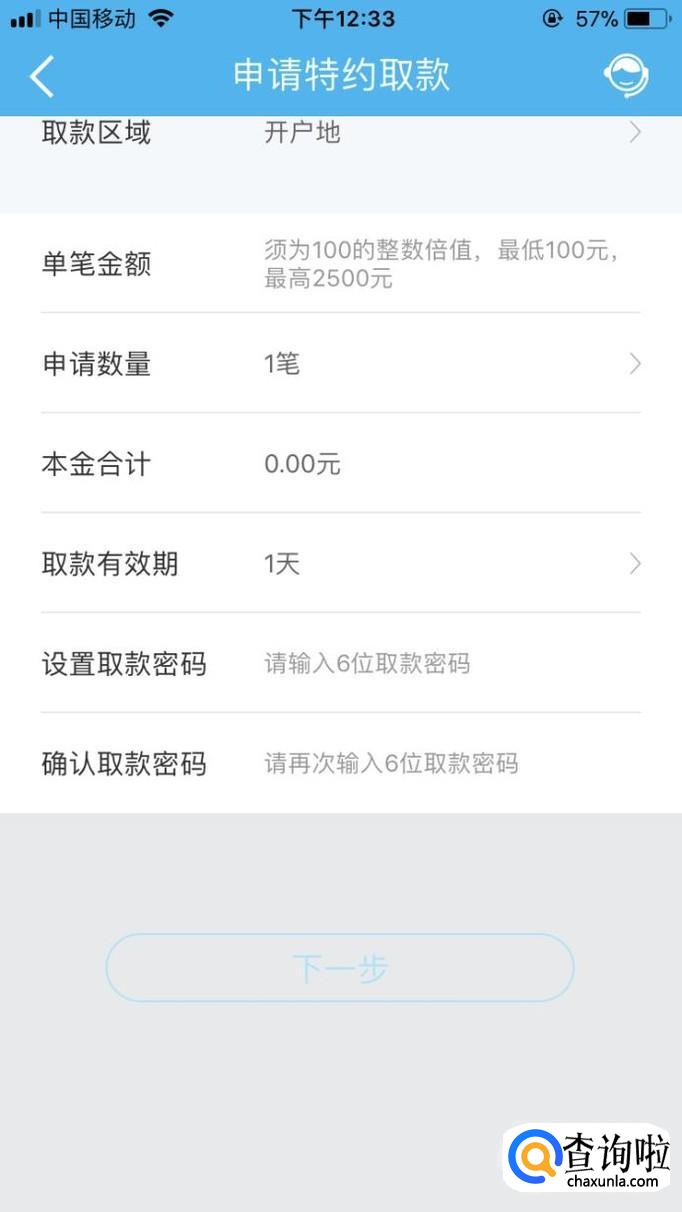Open the customer service headset icon
Screen dimensions: 682x1212
[626, 76]
